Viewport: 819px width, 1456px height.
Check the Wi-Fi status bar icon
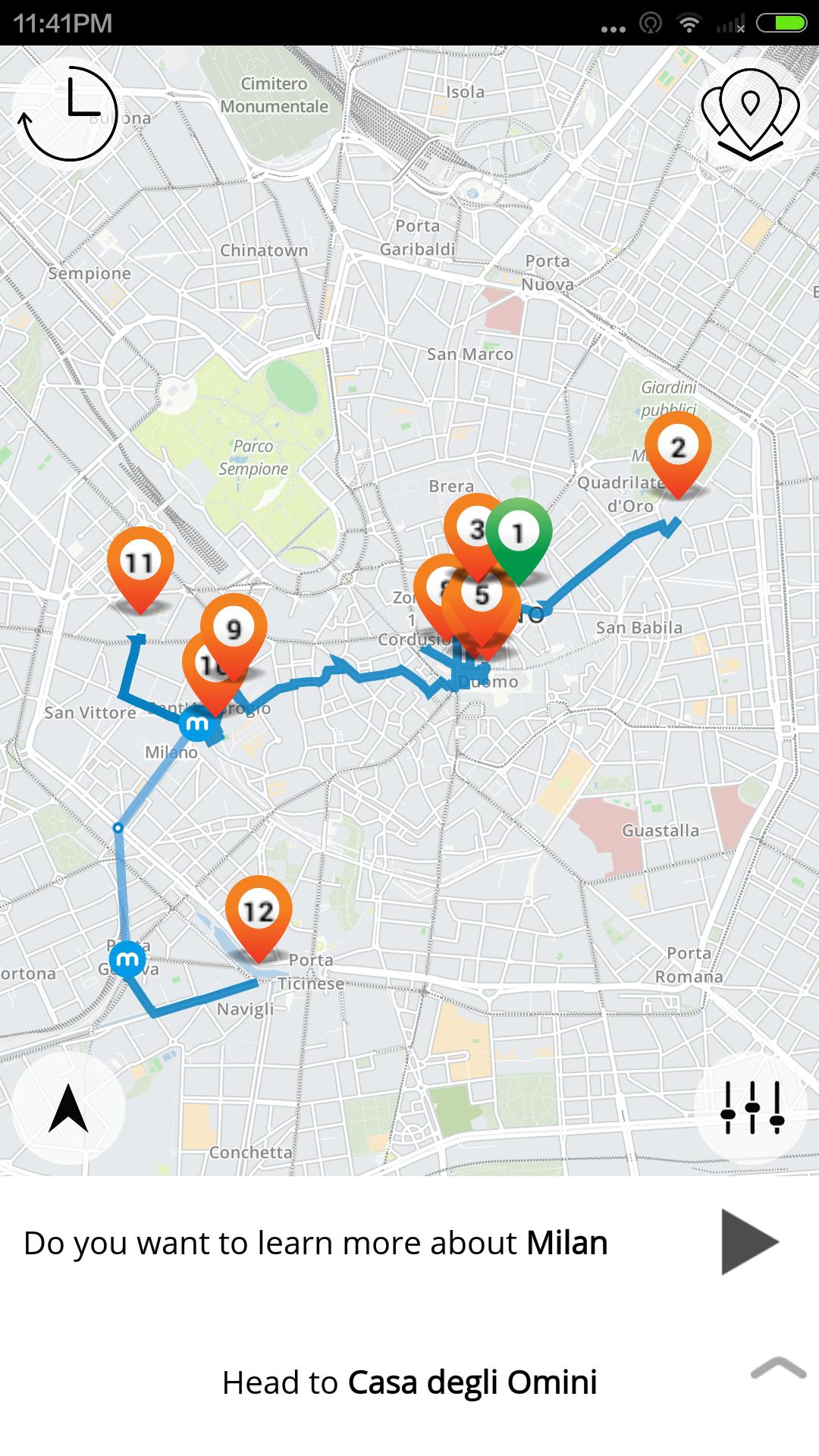pyautogui.click(x=689, y=23)
